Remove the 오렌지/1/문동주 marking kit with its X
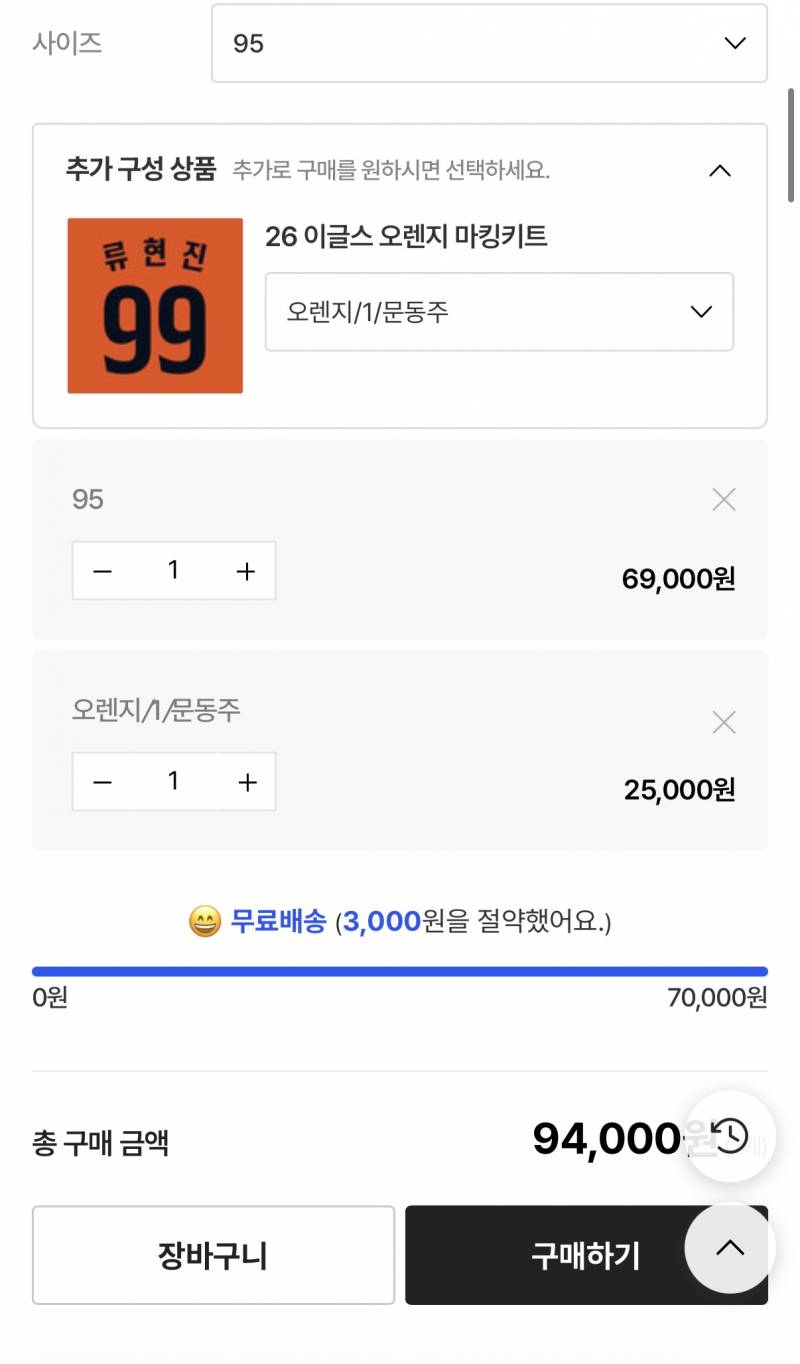800x1364 pixels. (724, 722)
